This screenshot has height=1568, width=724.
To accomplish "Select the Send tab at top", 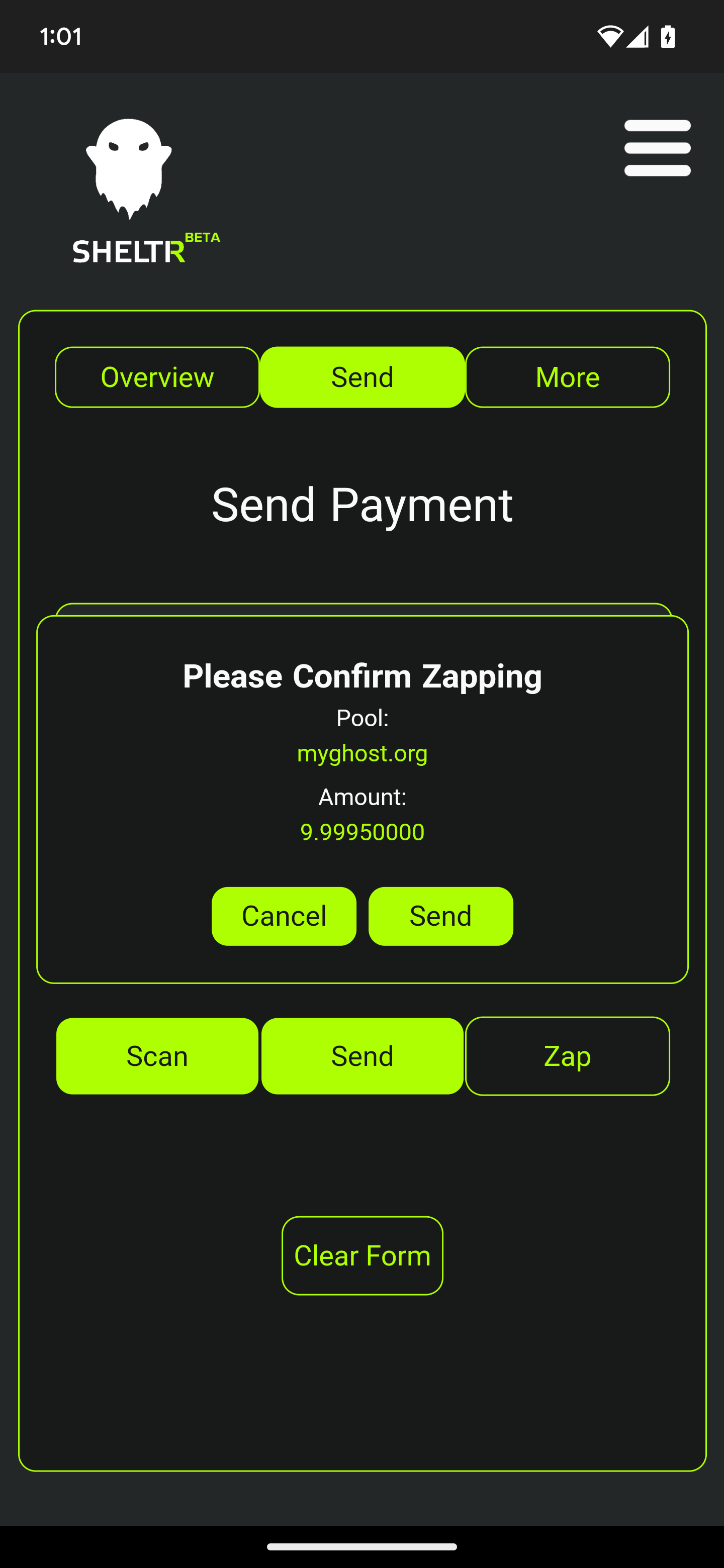I will pyautogui.click(x=363, y=377).
